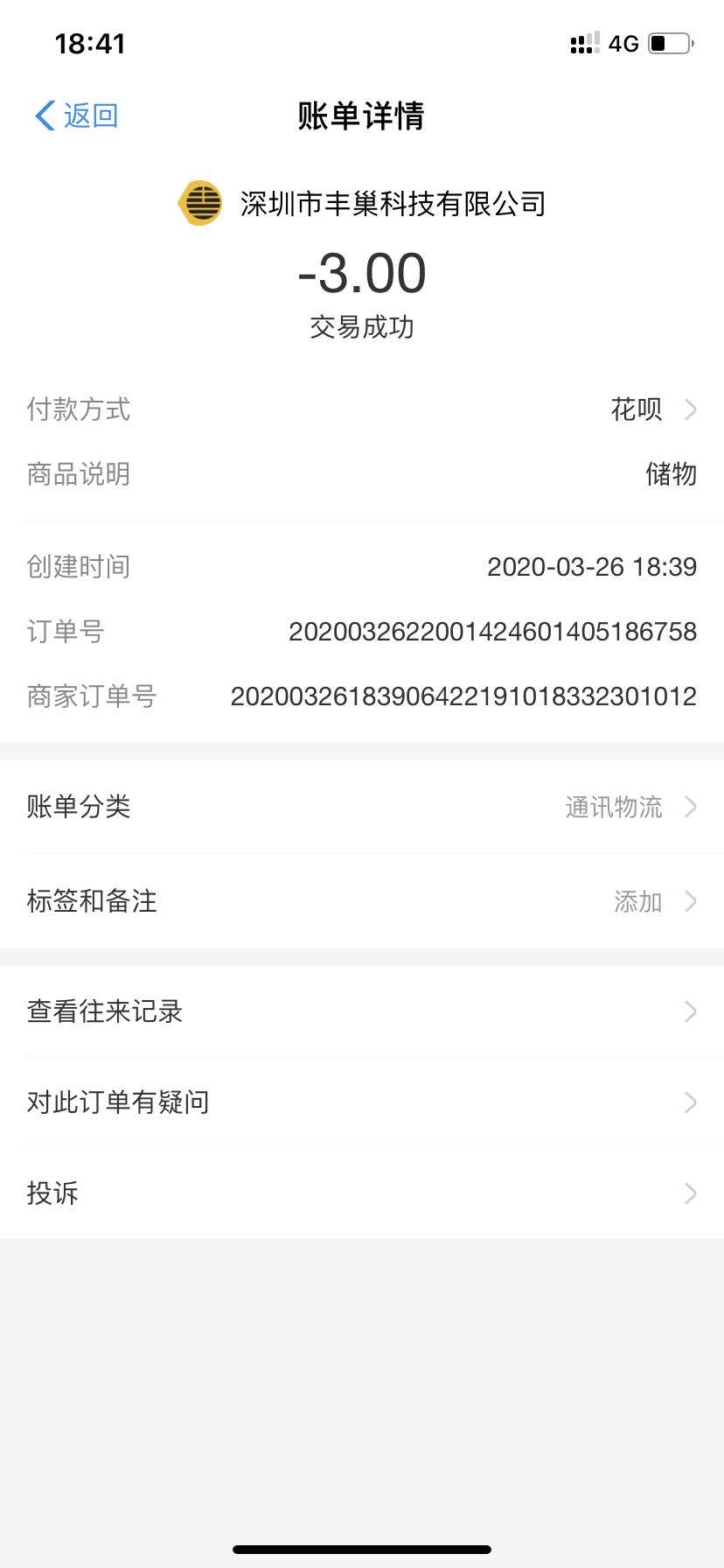
Task: Go back using the 返回 button
Action: pyautogui.click(x=77, y=115)
